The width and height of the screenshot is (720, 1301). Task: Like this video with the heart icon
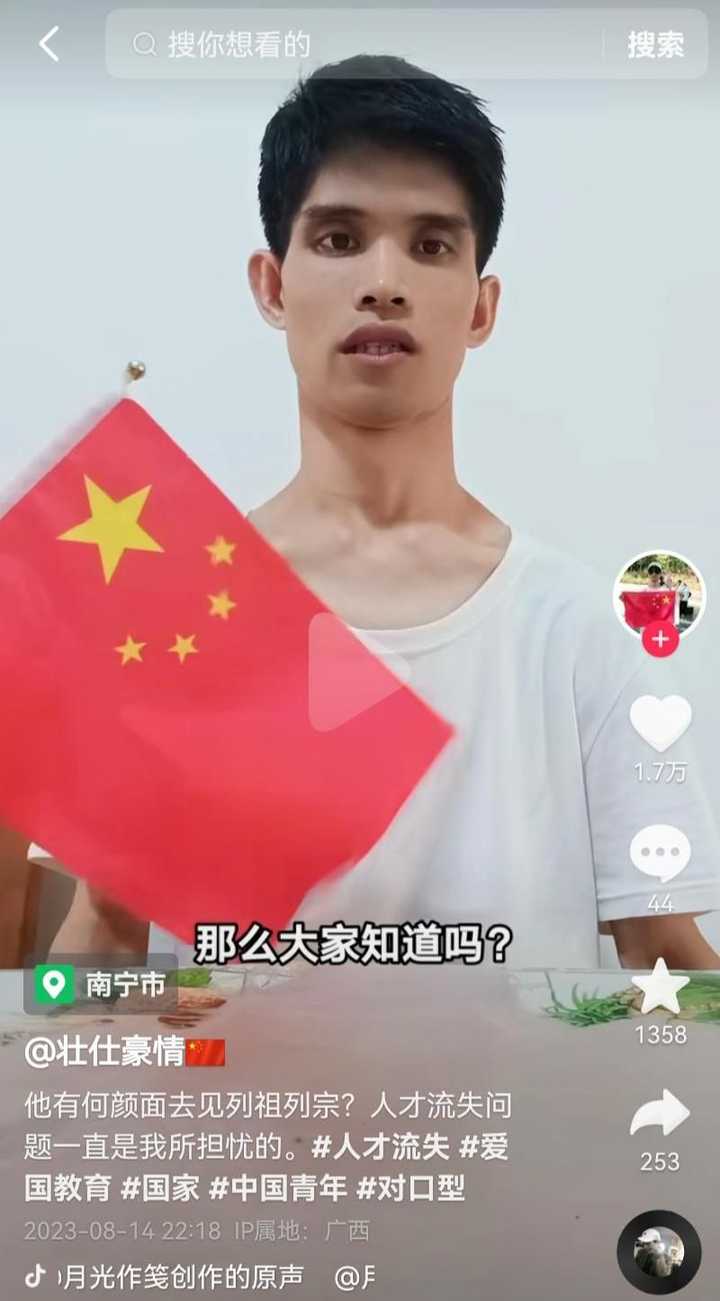660,723
